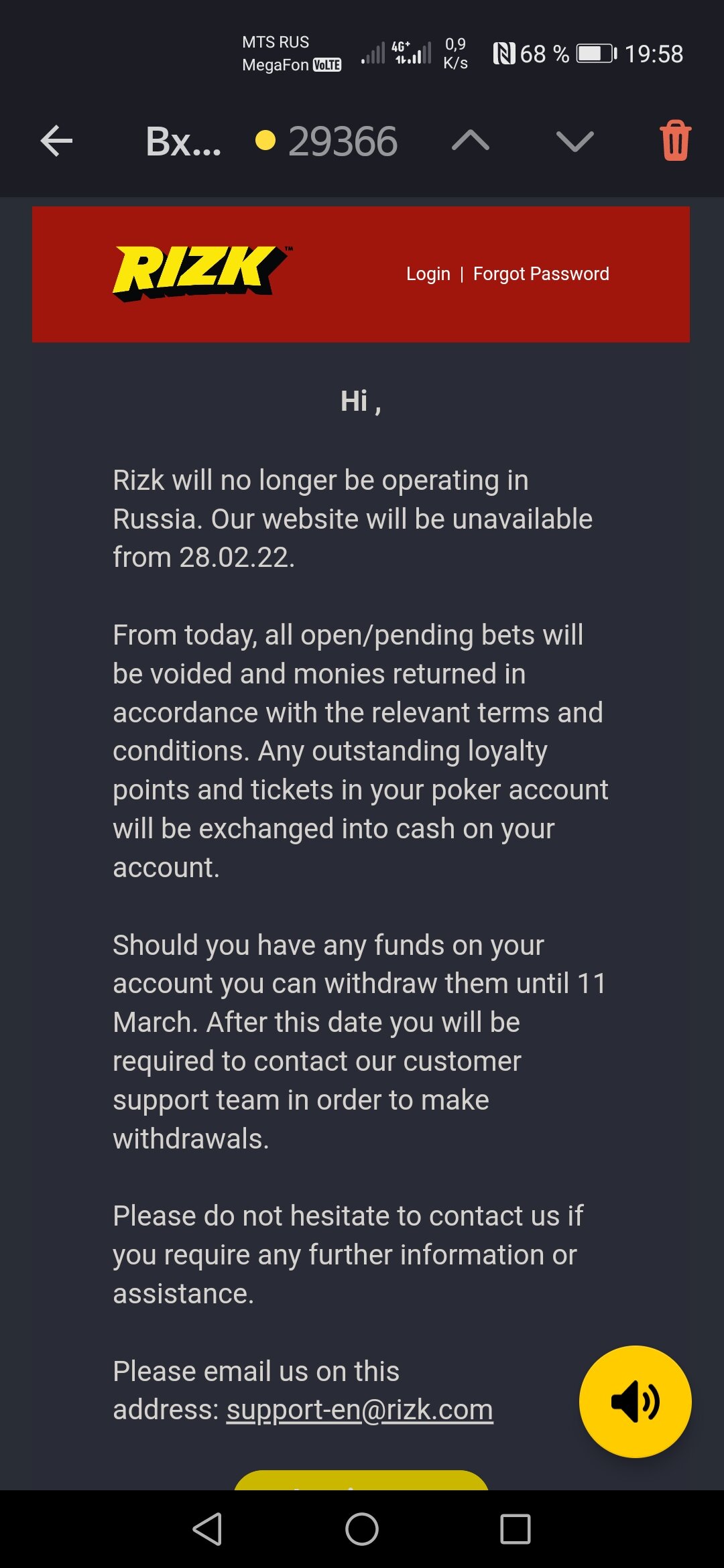Tap the support-en@rizk.com email link
The image size is (724, 1568).
point(360,1409)
